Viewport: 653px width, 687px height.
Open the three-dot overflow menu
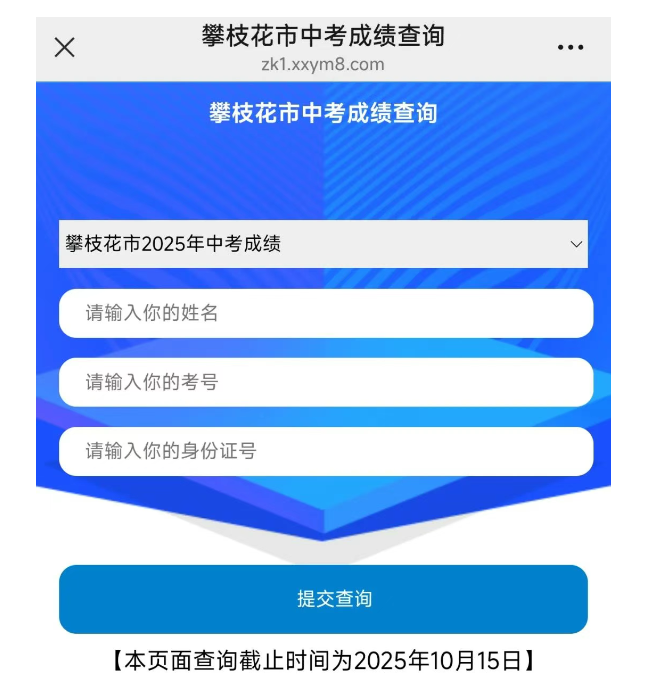click(570, 47)
